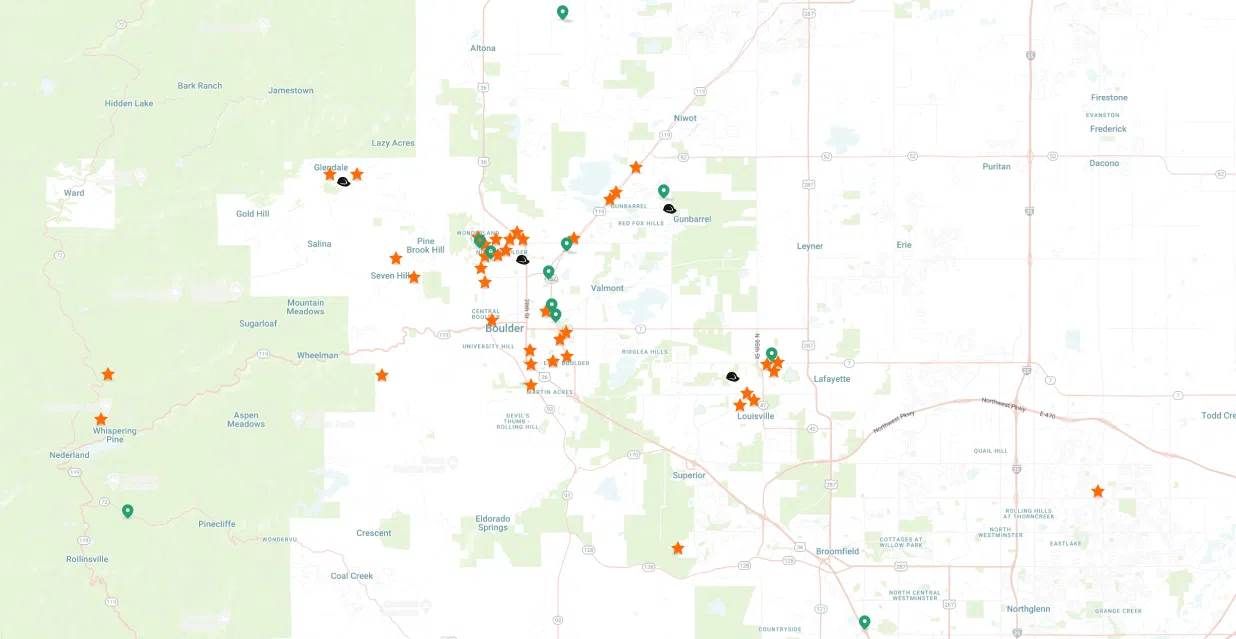Viewport: 1236px width, 639px height.
Task: Tap the green pin near Rollinsville
Action: pos(127,511)
